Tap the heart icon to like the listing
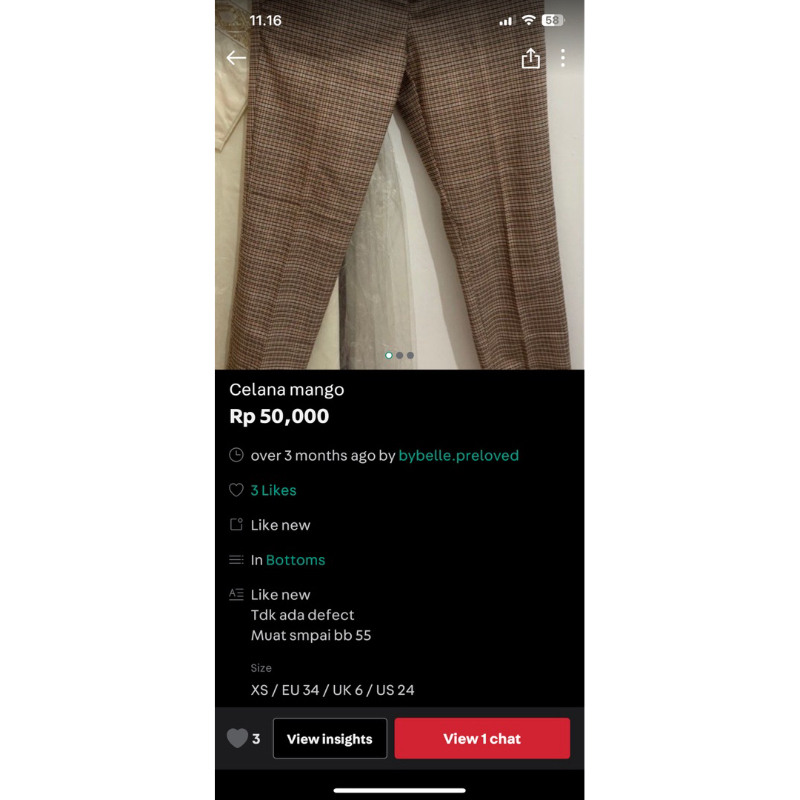 click(237, 739)
